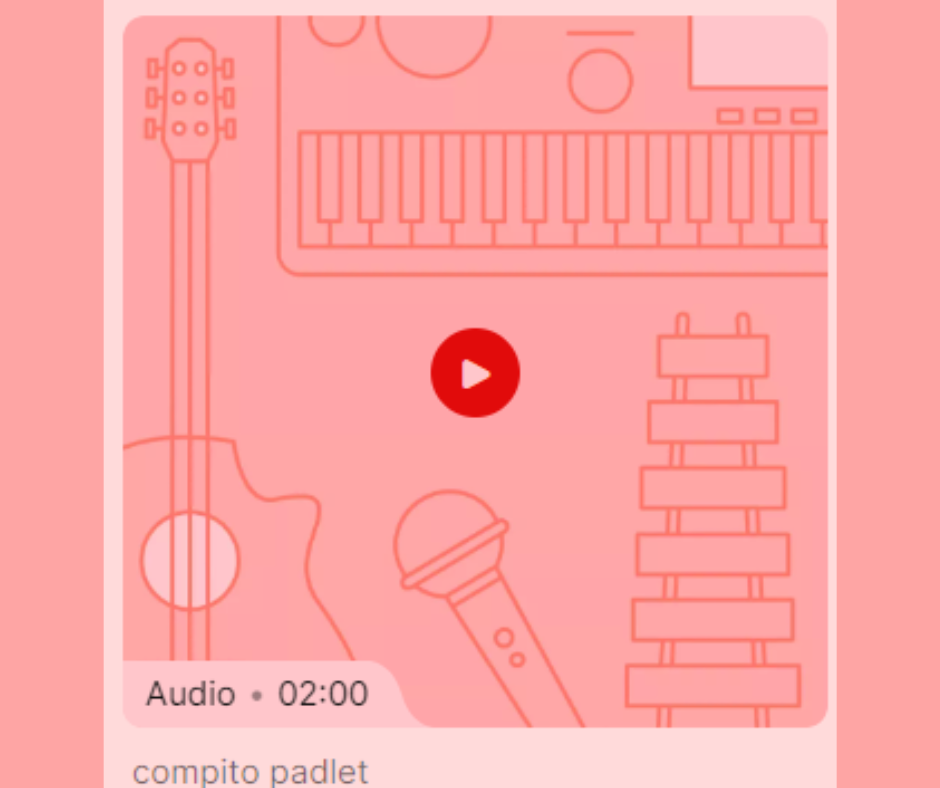Play the compito padlet audio

[475, 373]
